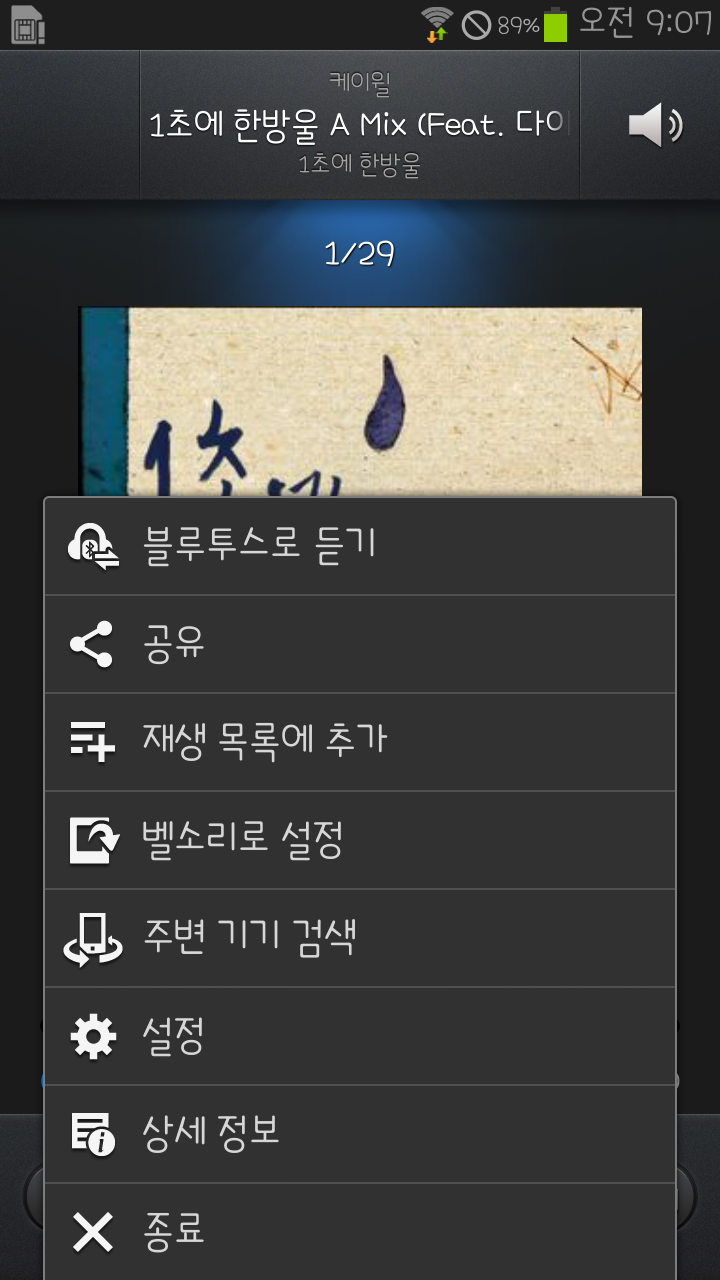Set the song as ringtone with 벨소리로 설정

click(360, 840)
